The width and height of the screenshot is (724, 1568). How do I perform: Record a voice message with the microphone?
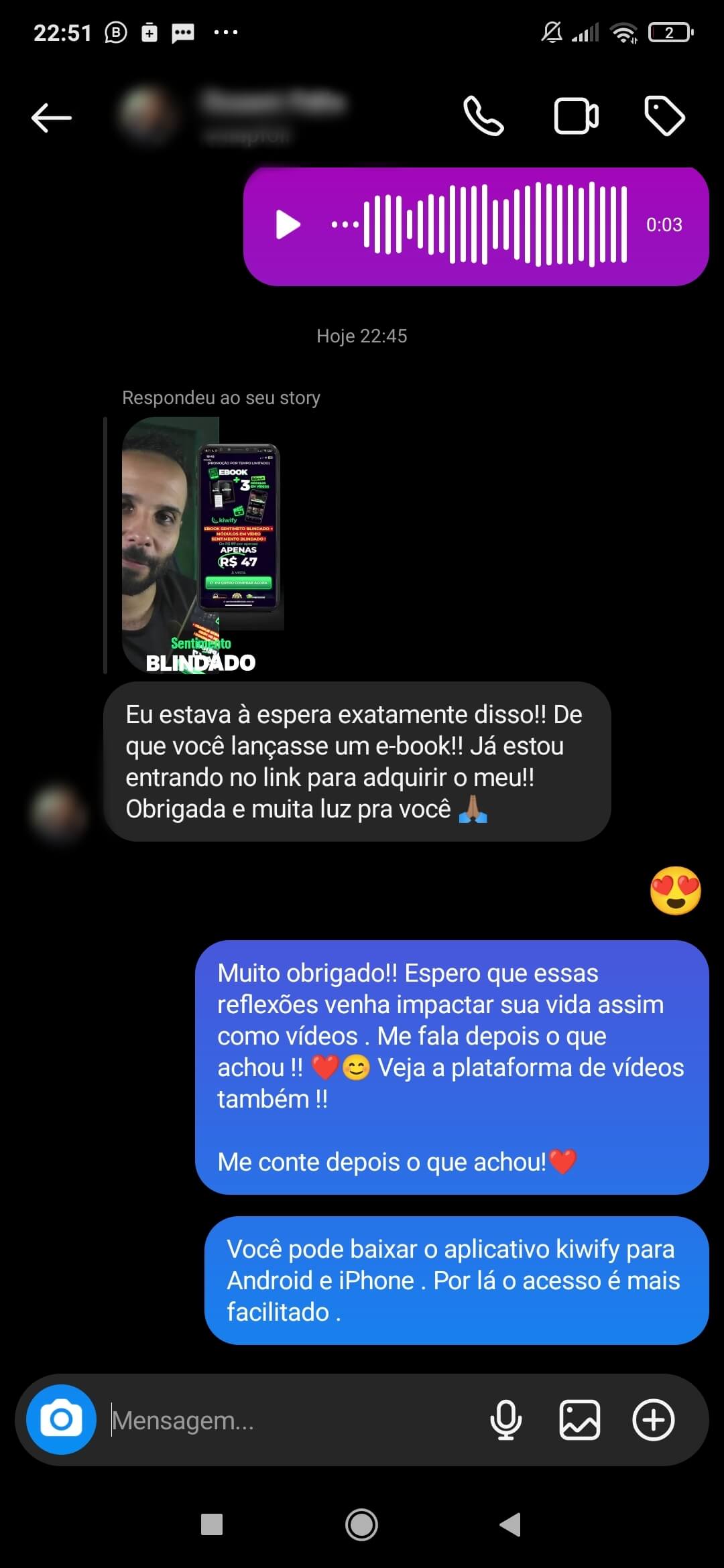pyautogui.click(x=505, y=1420)
